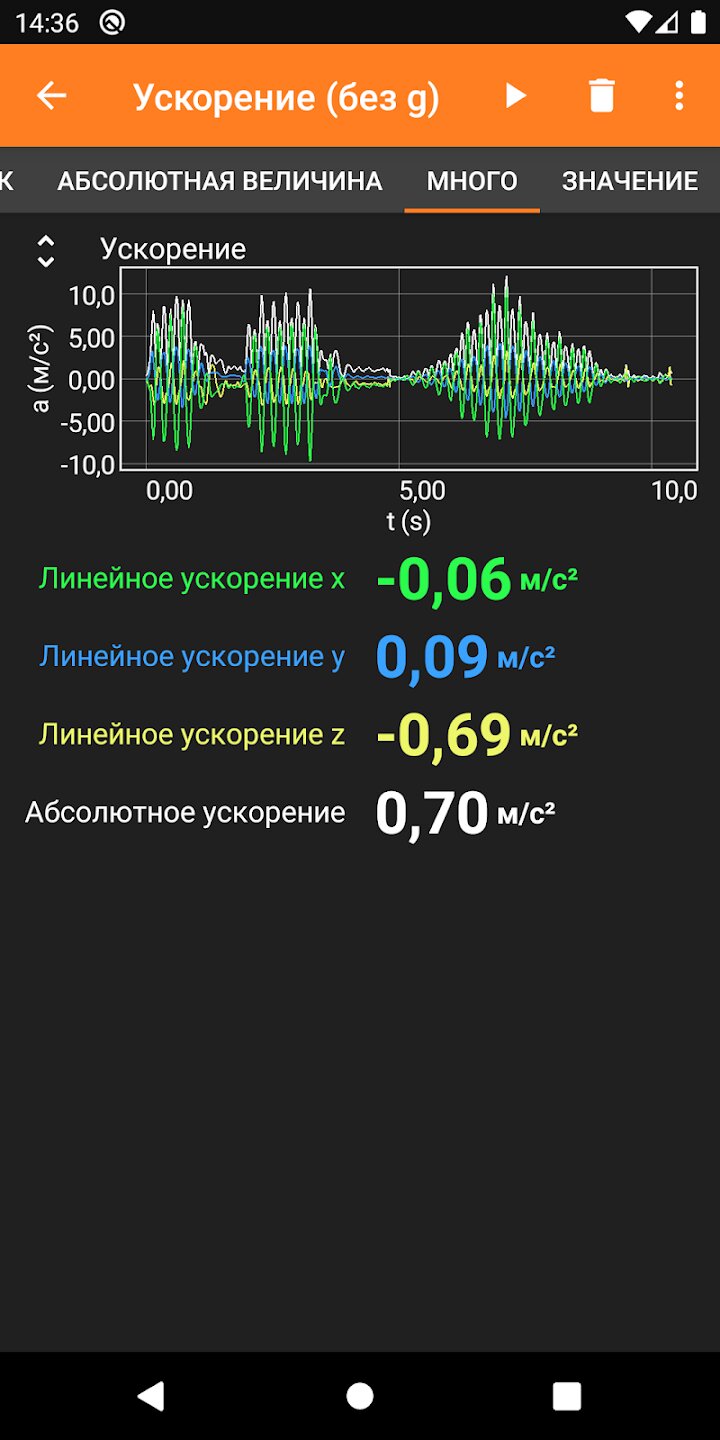Select the Много tab
This screenshot has height=1440, width=720.
472,181
